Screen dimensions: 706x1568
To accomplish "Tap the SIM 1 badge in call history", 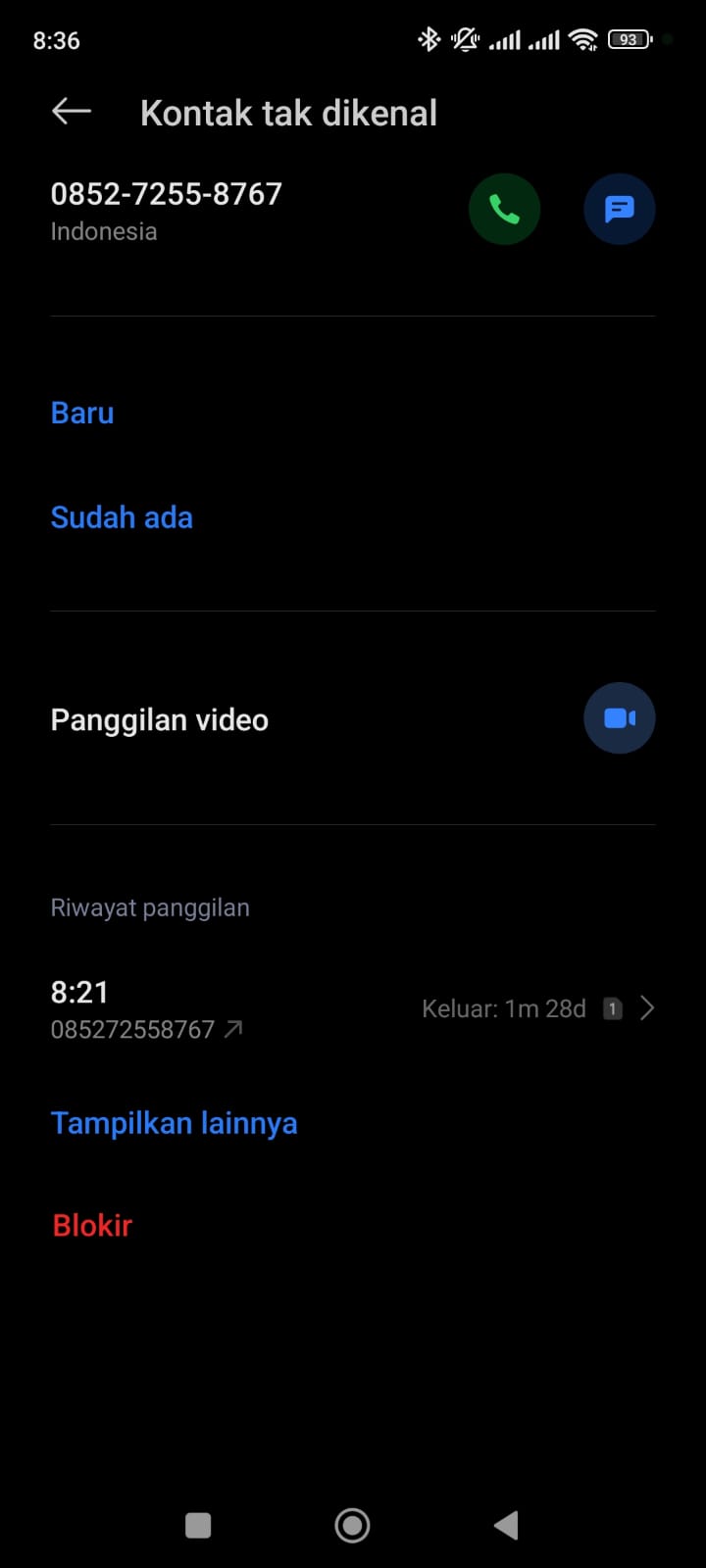I will [612, 1007].
